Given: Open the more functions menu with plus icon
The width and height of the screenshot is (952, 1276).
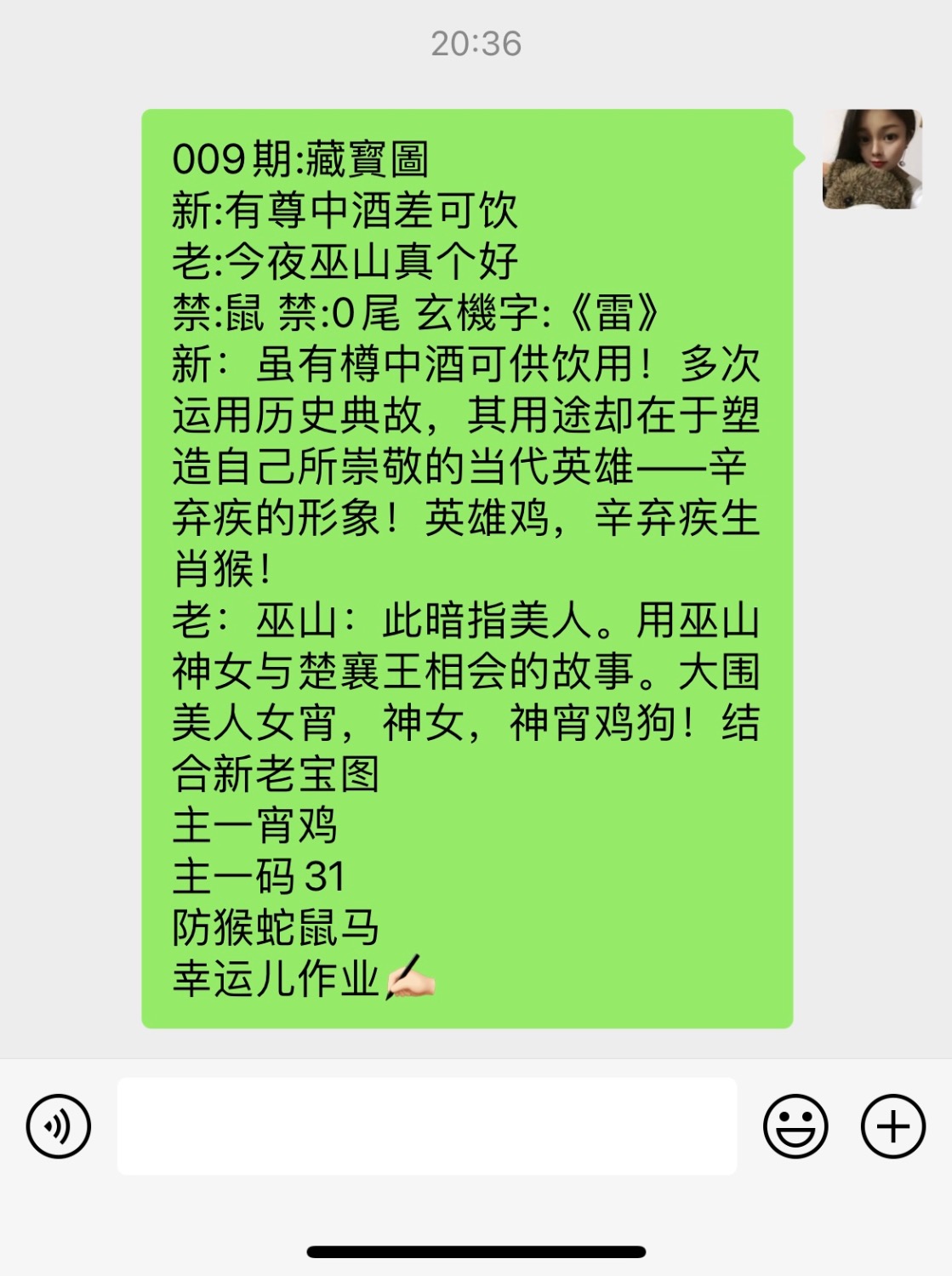Looking at the screenshot, I should [893, 1125].
